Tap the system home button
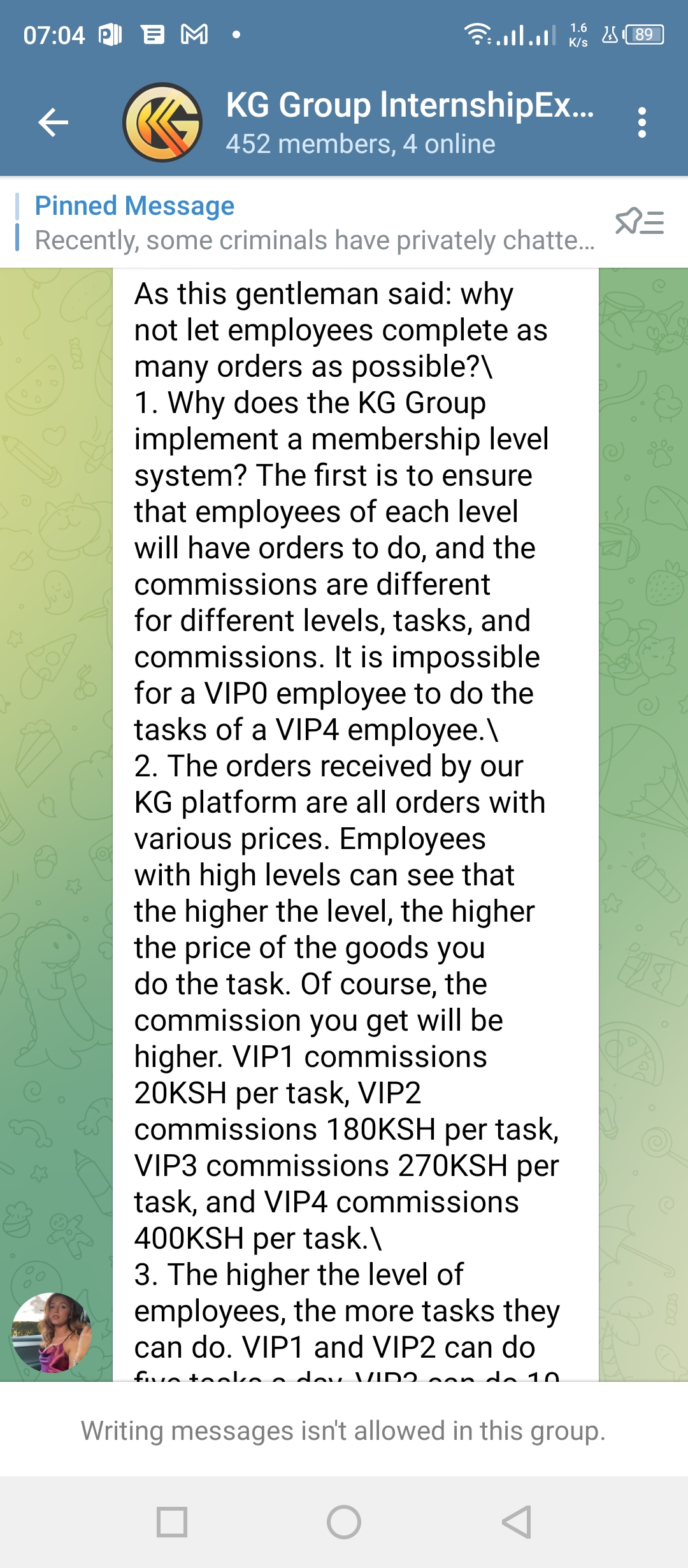The width and height of the screenshot is (688, 1568). pyautogui.click(x=344, y=1522)
